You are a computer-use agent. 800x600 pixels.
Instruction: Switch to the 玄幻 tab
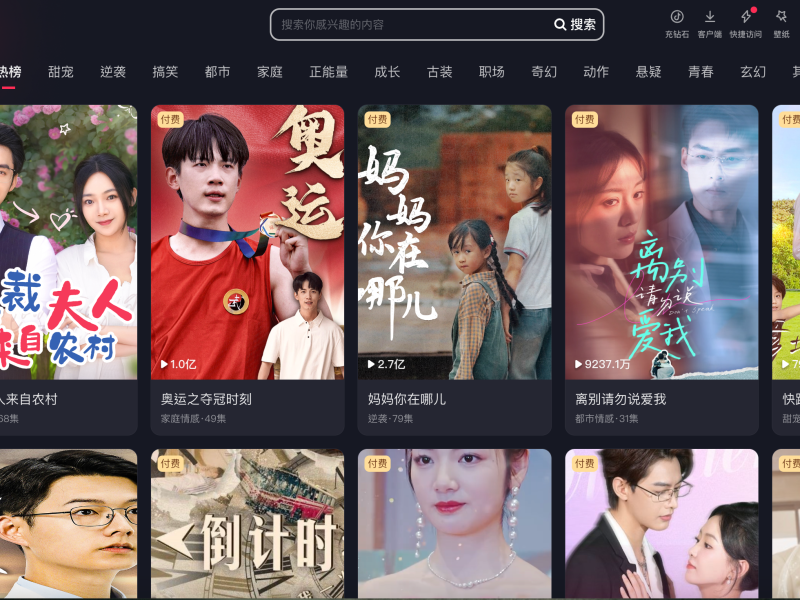pos(753,72)
